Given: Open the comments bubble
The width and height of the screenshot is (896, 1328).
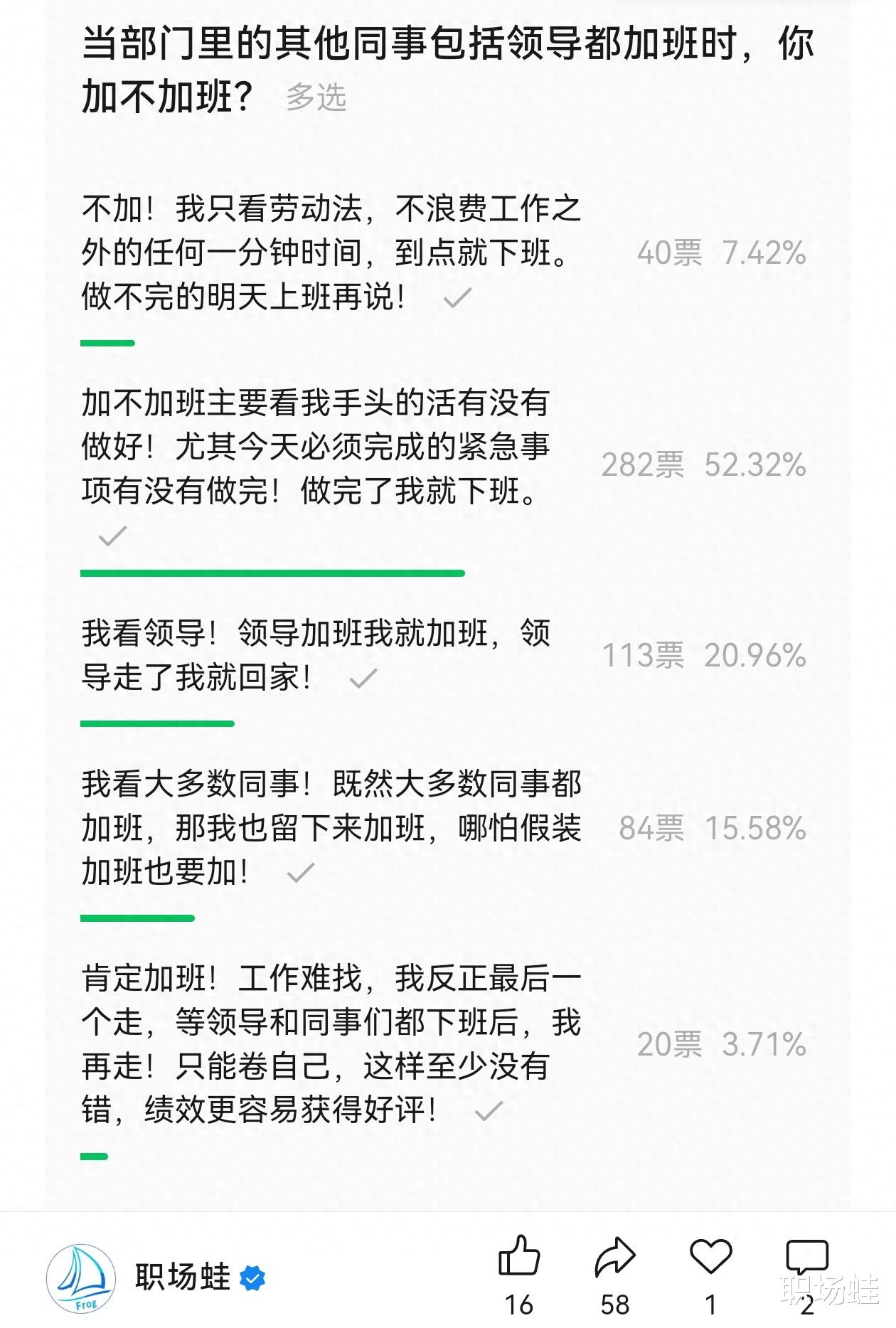Looking at the screenshot, I should (807, 1257).
